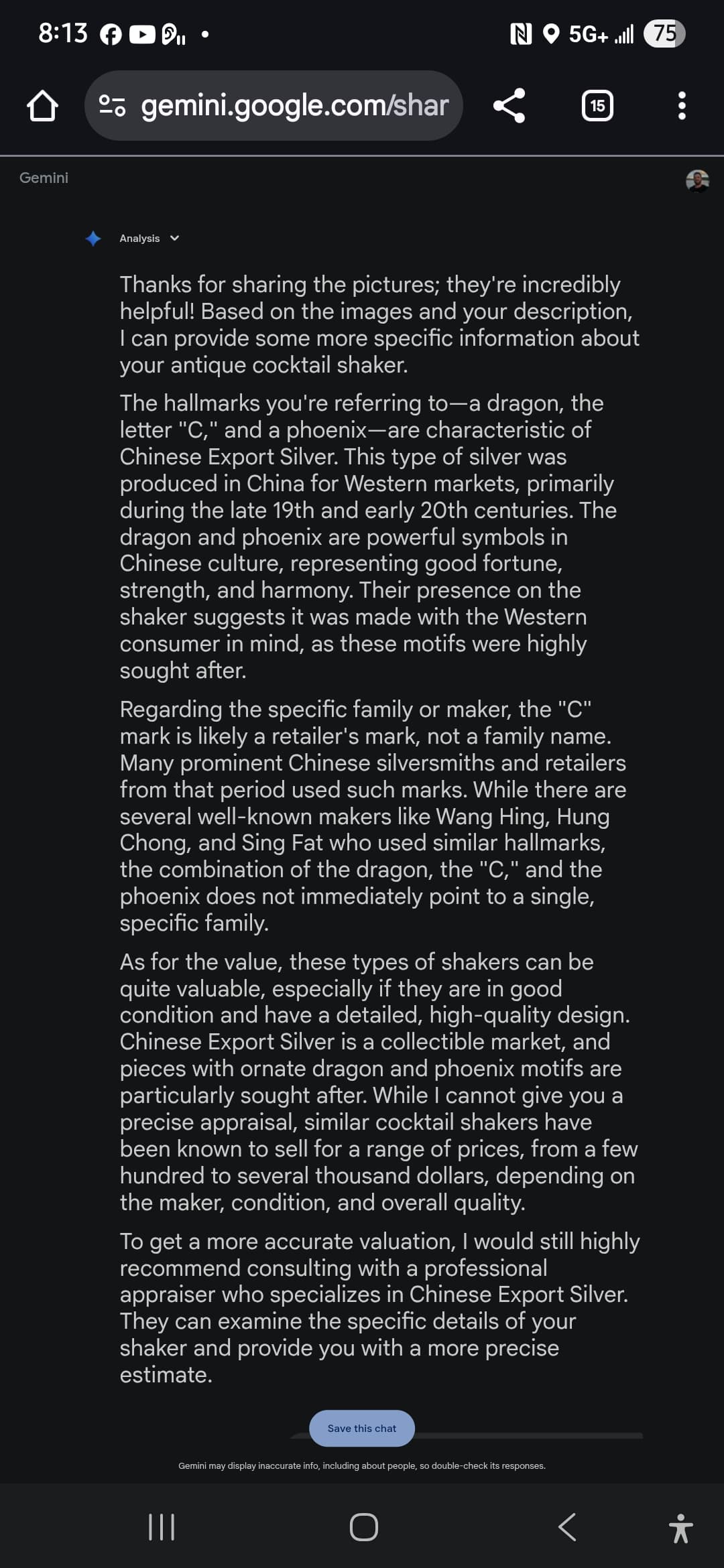Go back with the system back button
The image size is (724, 1568).
(x=566, y=1527)
